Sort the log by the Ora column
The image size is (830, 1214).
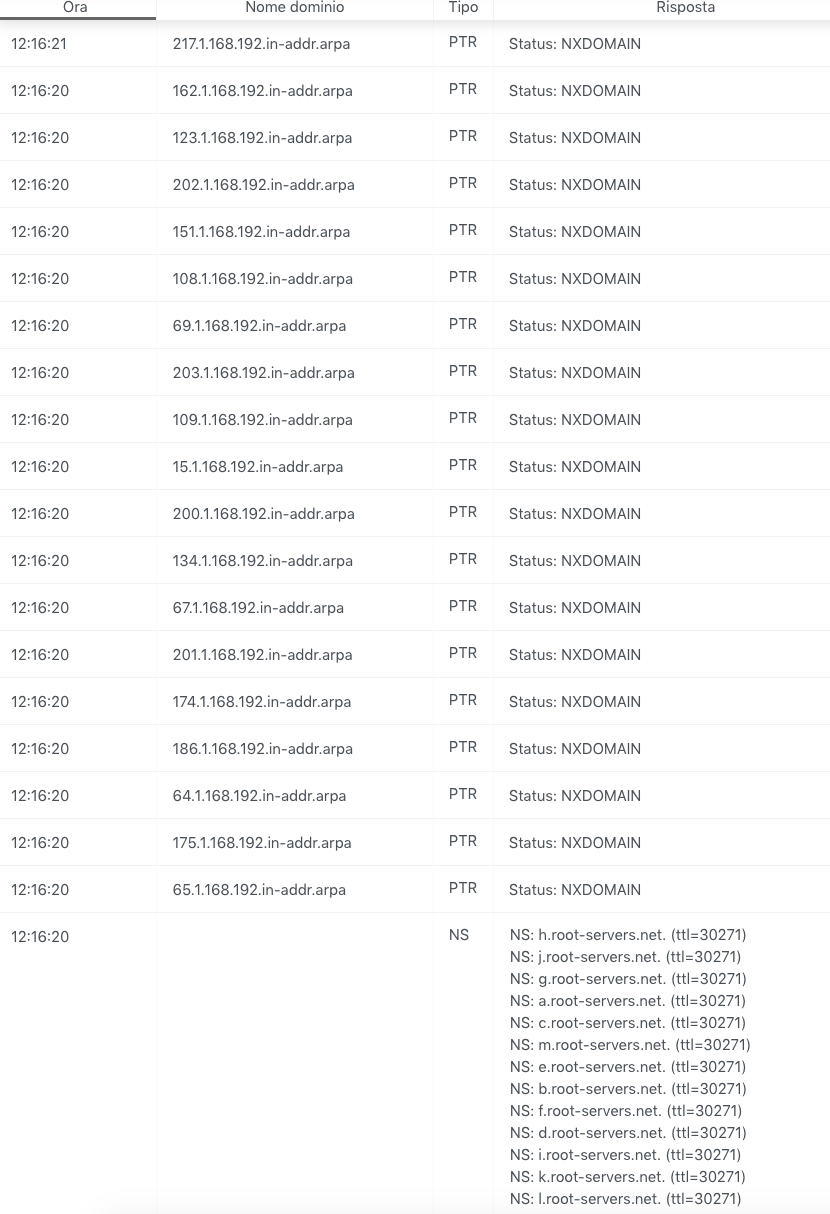[75, 8]
